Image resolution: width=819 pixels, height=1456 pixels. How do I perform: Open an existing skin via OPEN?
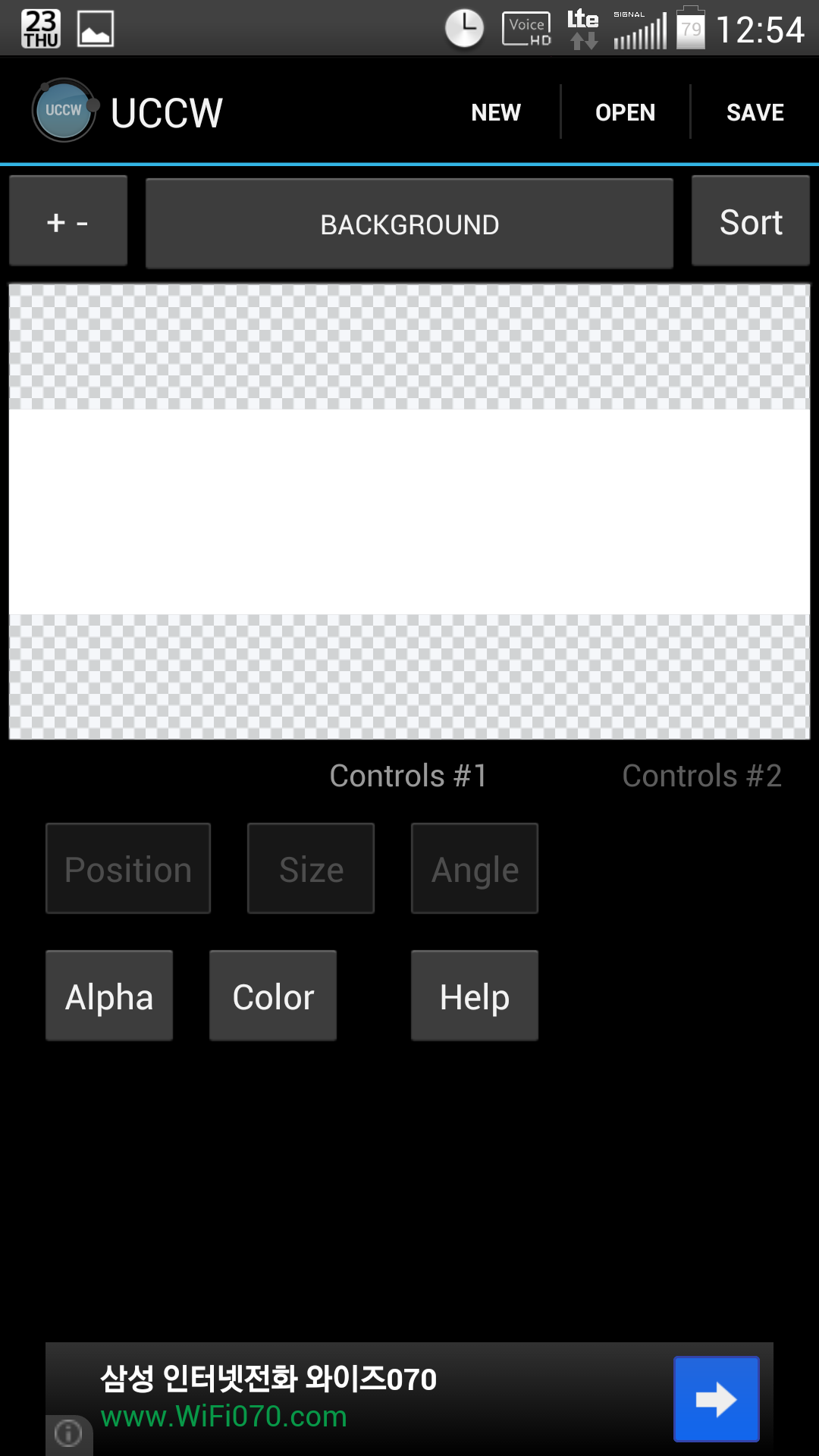tap(625, 112)
